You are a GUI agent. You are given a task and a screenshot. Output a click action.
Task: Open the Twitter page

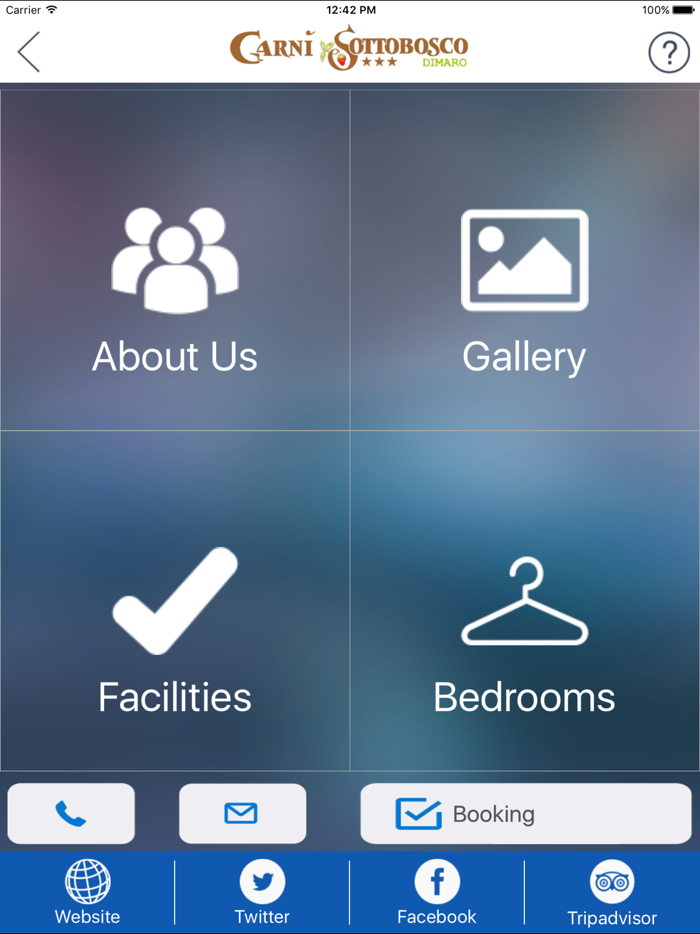tap(262, 892)
